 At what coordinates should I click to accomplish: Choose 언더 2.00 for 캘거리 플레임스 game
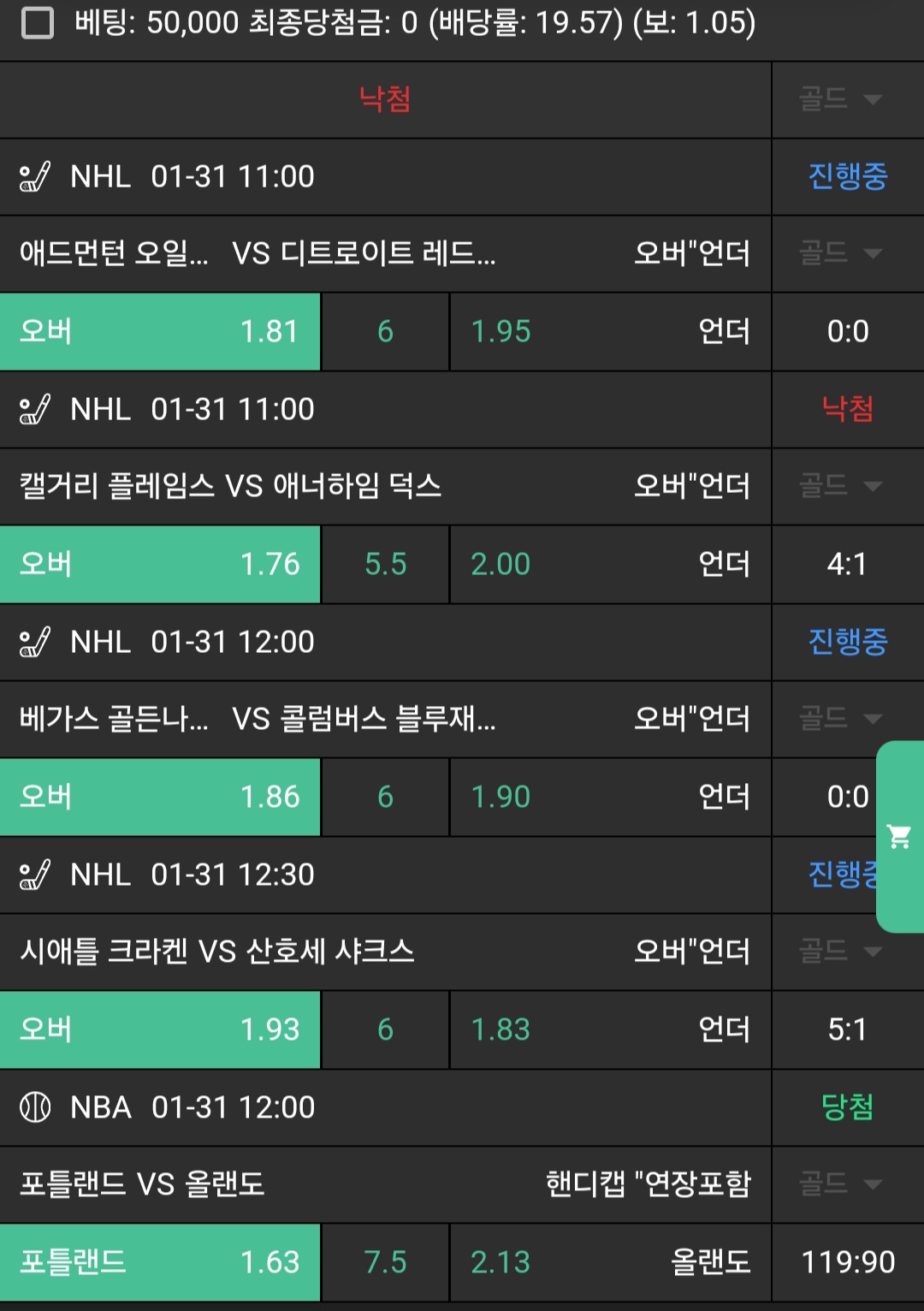pyautogui.click(x=610, y=565)
